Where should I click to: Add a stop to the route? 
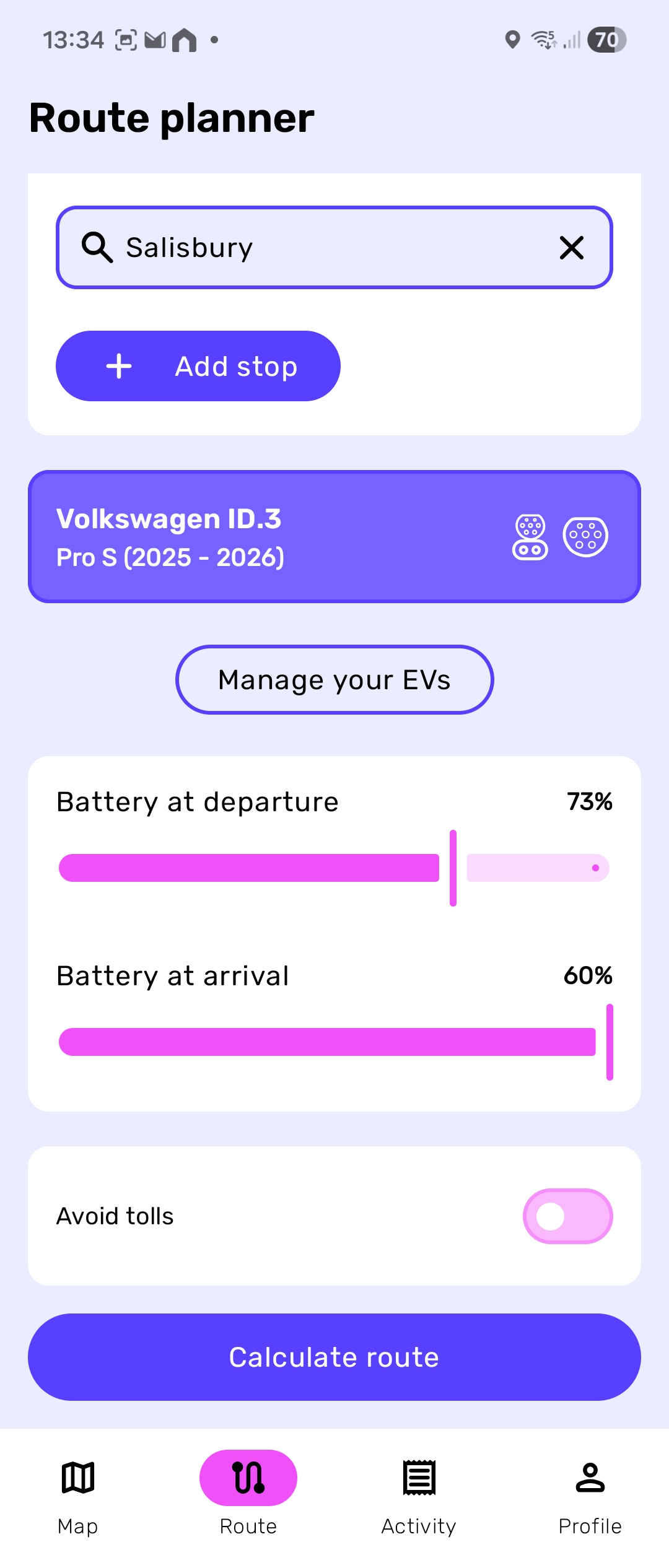(198, 366)
